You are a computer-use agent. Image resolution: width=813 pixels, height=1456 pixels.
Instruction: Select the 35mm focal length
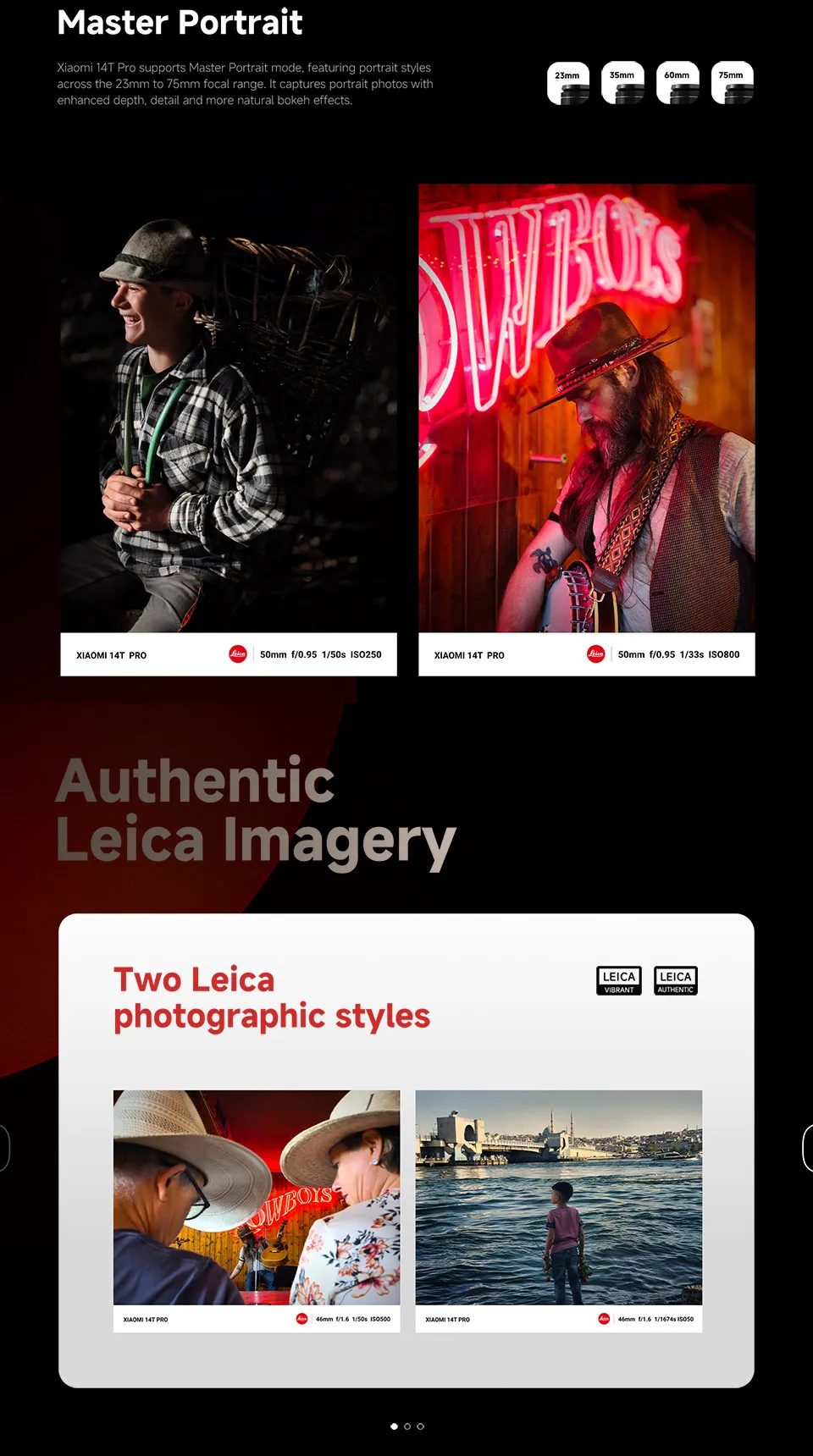pos(623,83)
